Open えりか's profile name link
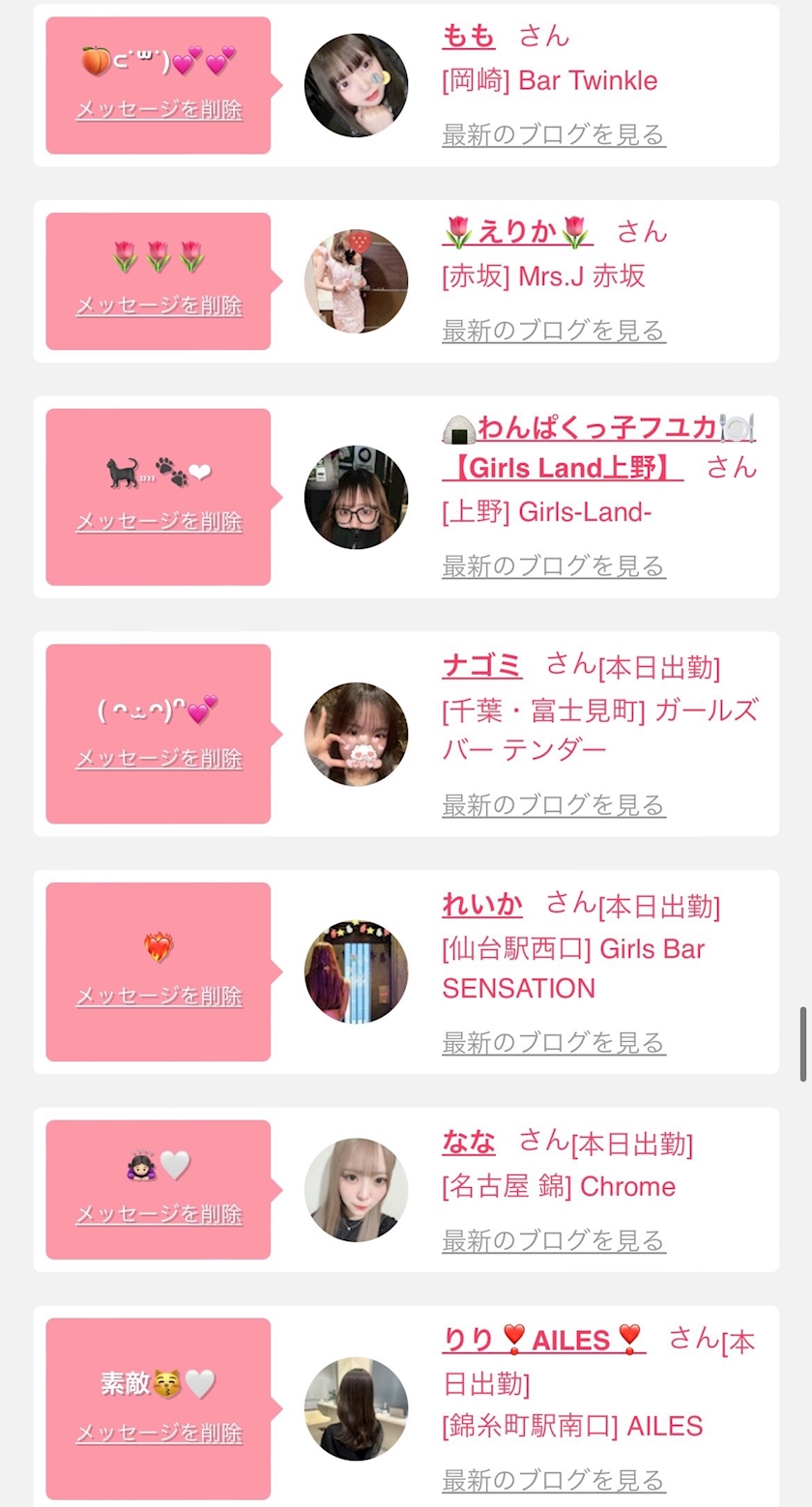Viewport: 812px width, 1507px height. point(518,232)
